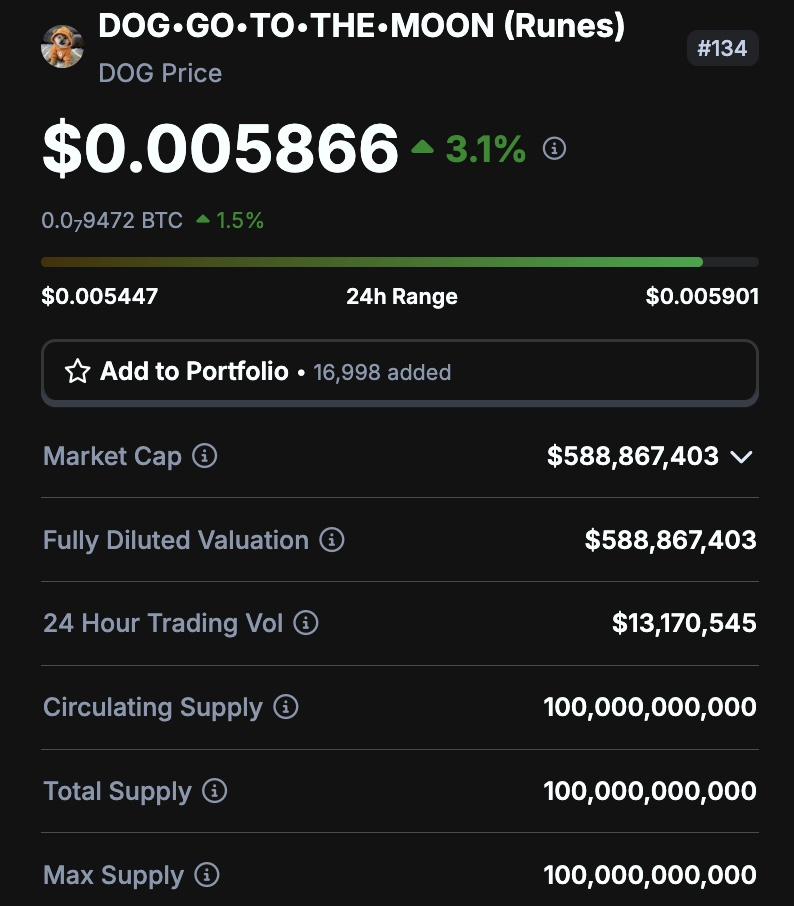The height and width of the screenshot is (906, 794).
Task: Click the $0.005447 24h low value
Action: pos(99,296)
